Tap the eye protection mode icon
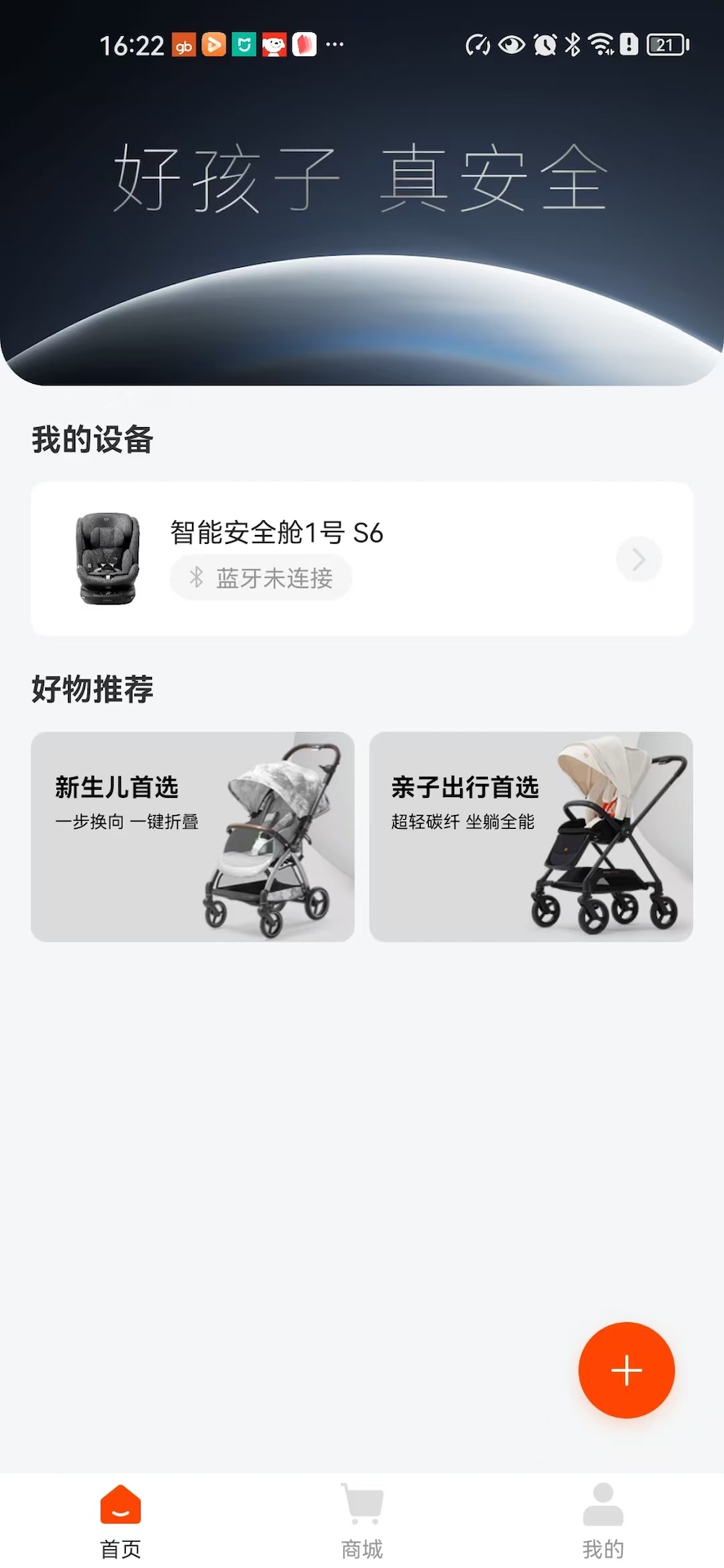The width and height of the screenshot is (724, 1568). 512,45
